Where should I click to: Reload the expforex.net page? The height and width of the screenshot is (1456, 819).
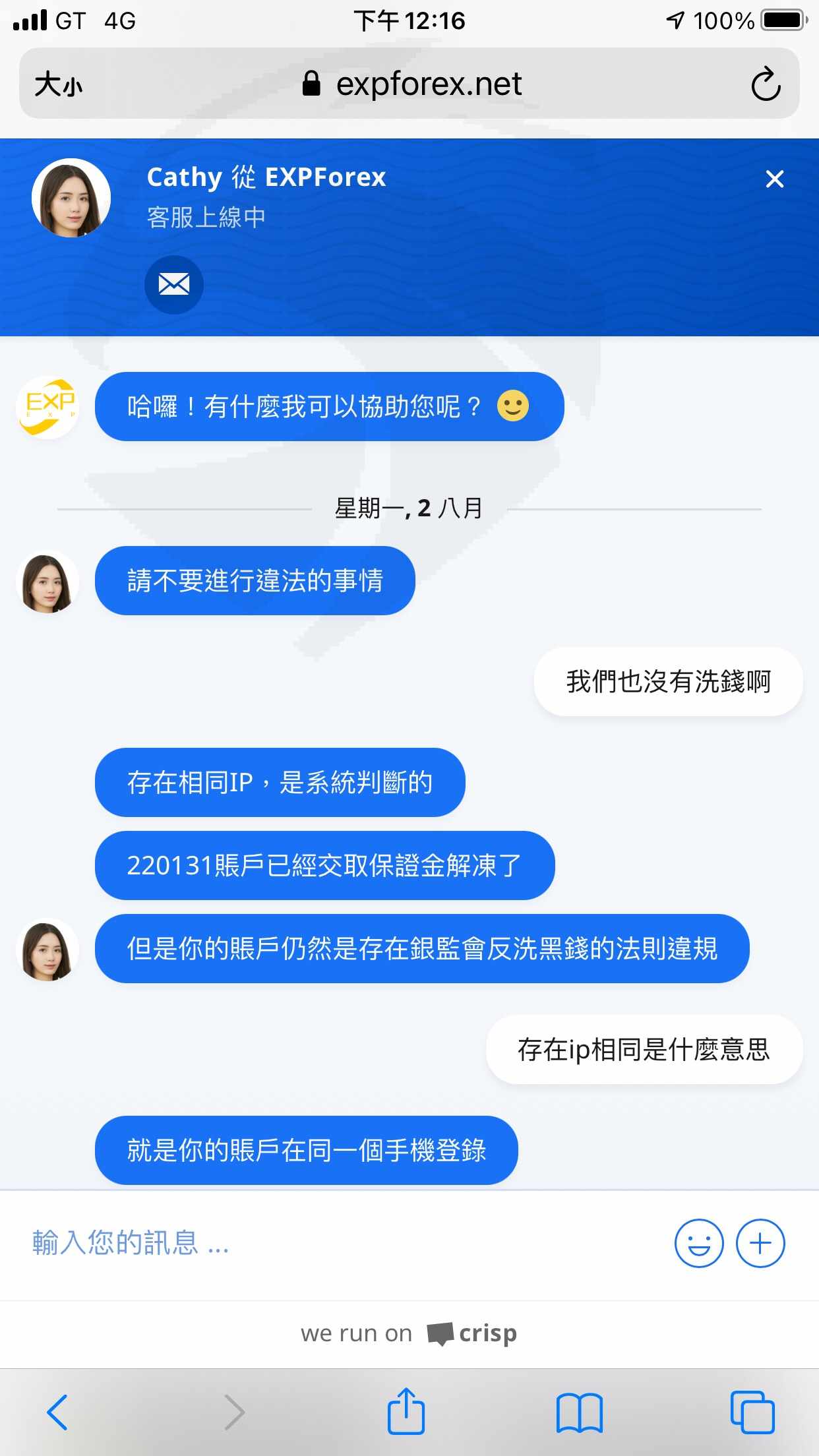coord(766,84)
